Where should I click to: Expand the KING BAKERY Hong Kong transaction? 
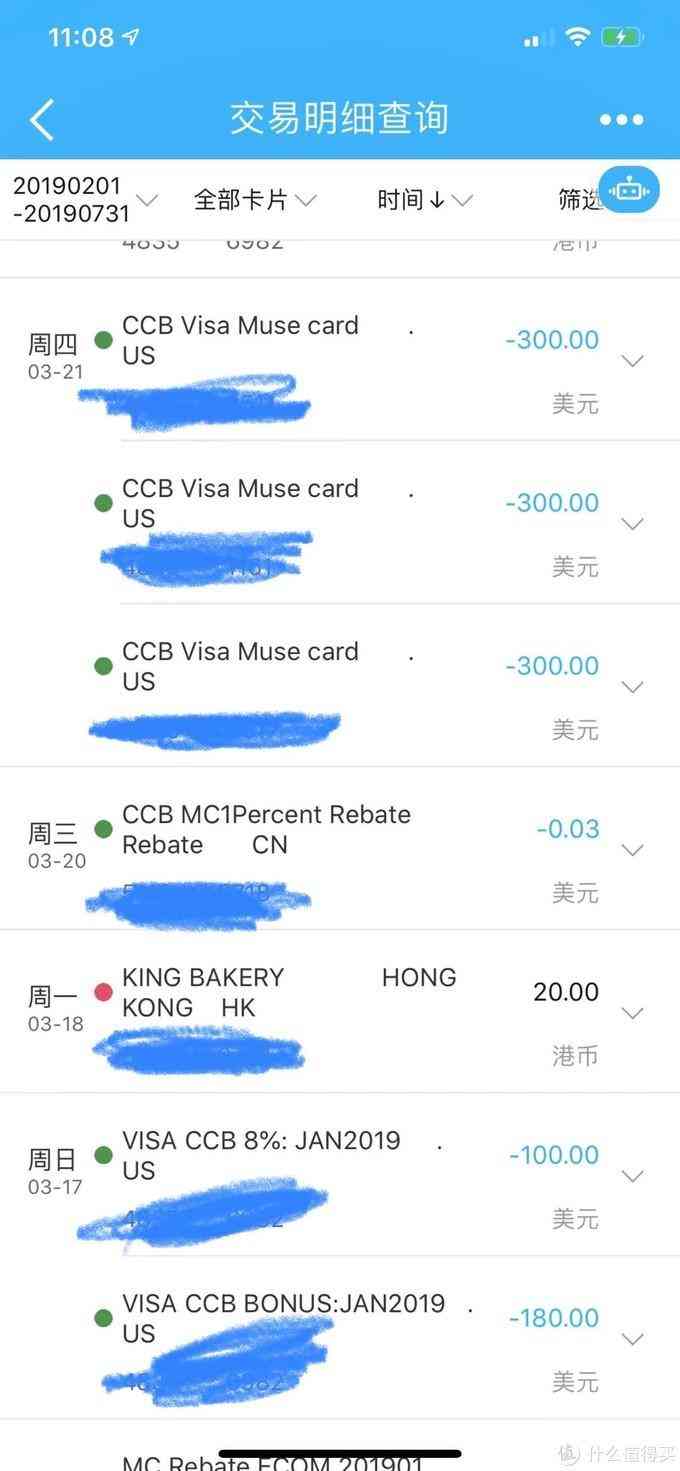pyautogui.click(x=632, y=1013)
